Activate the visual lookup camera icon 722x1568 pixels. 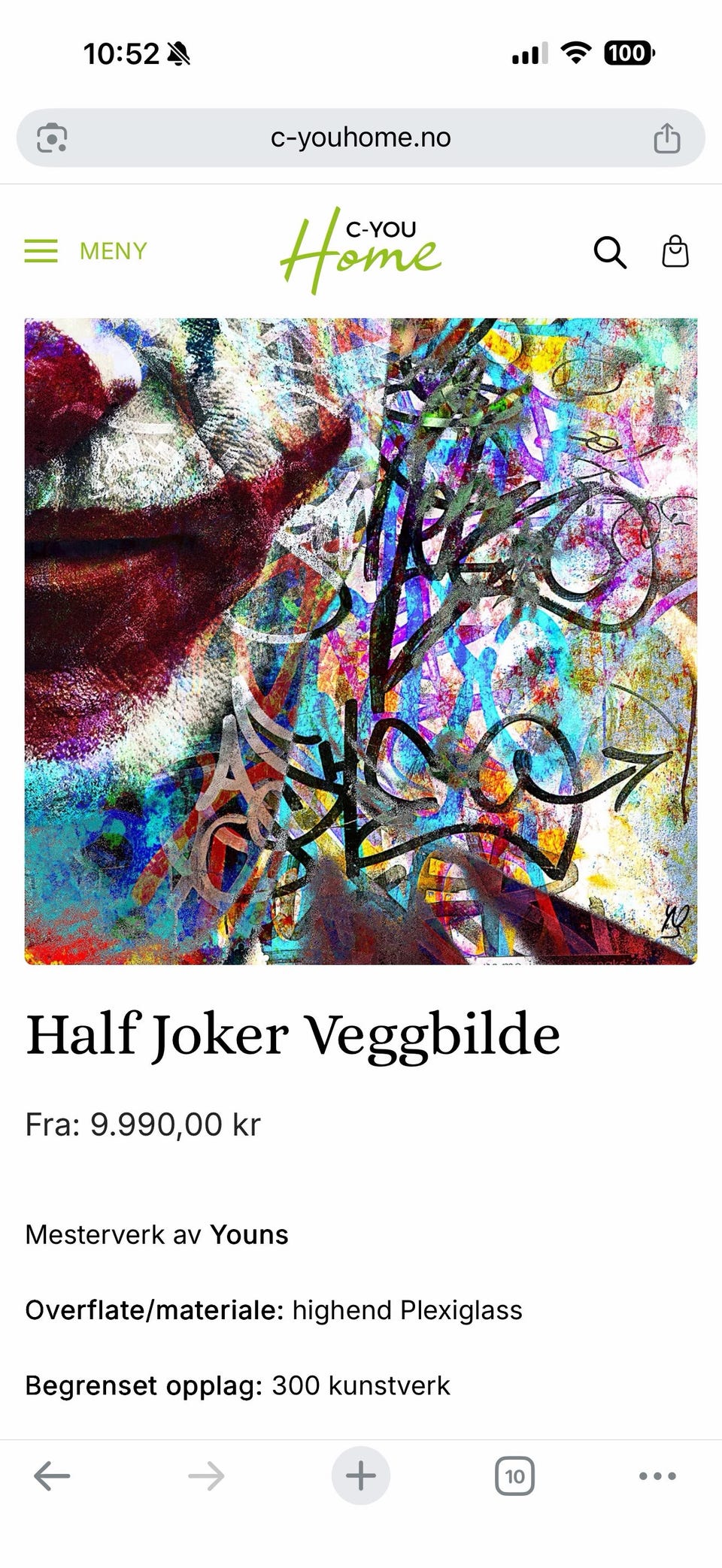point(52,137)
